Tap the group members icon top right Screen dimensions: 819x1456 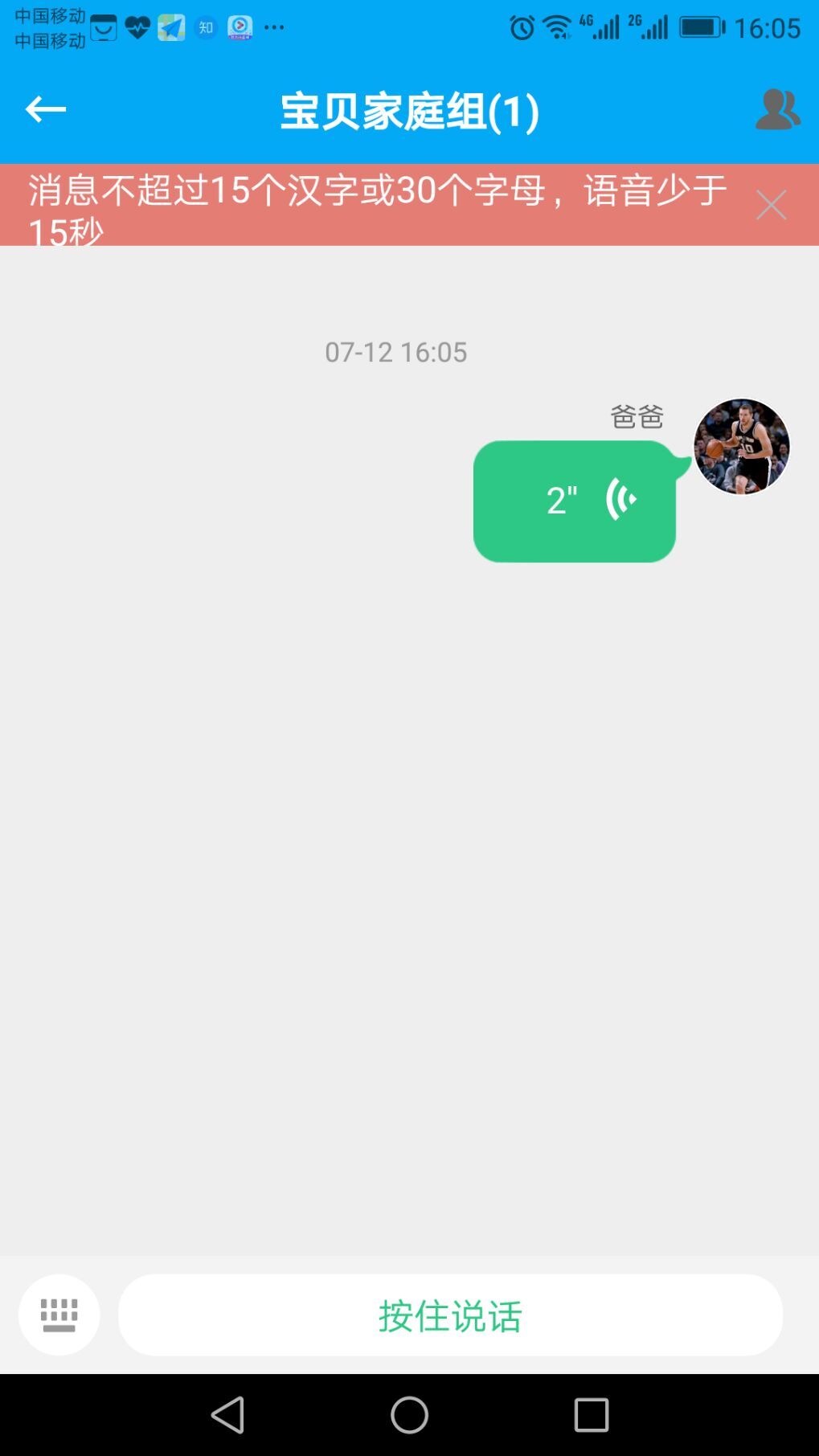point(776,108)
